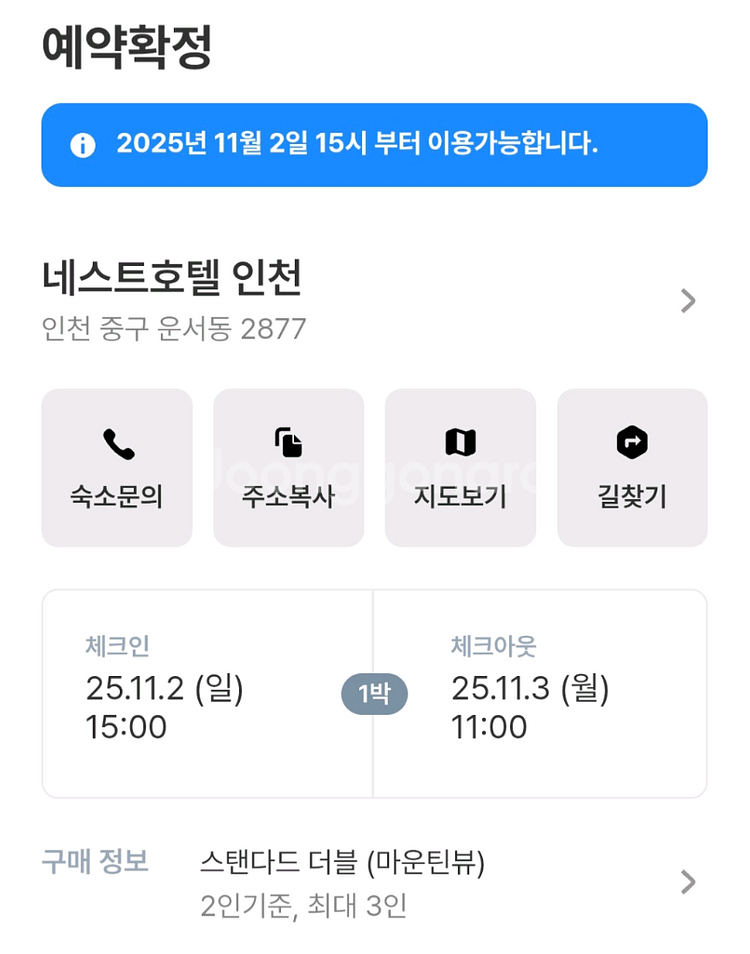
Task: Tap the phone icon to contact accommodation
Action: 117,443
